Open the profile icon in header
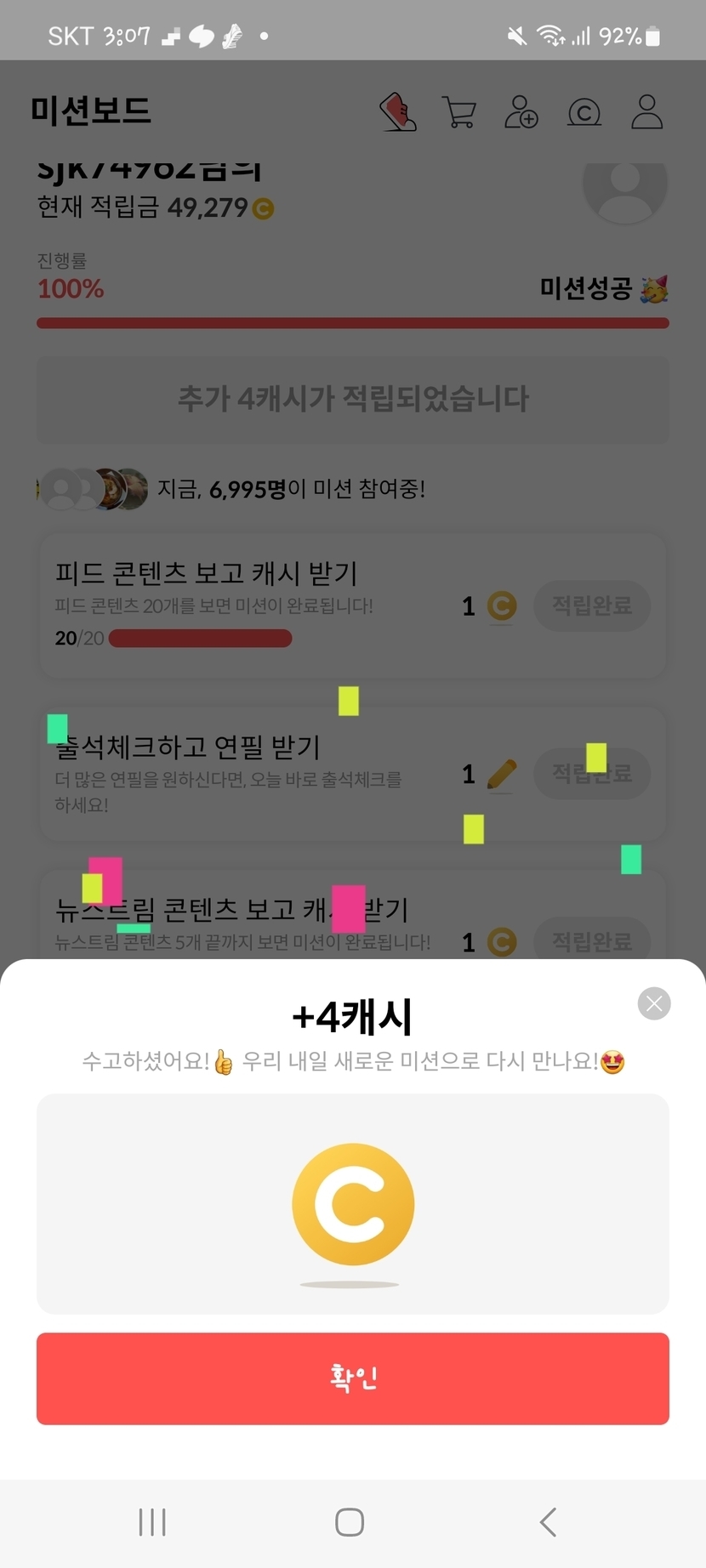This screenshot has width=706, height=1568. click(x=646, y=112)
